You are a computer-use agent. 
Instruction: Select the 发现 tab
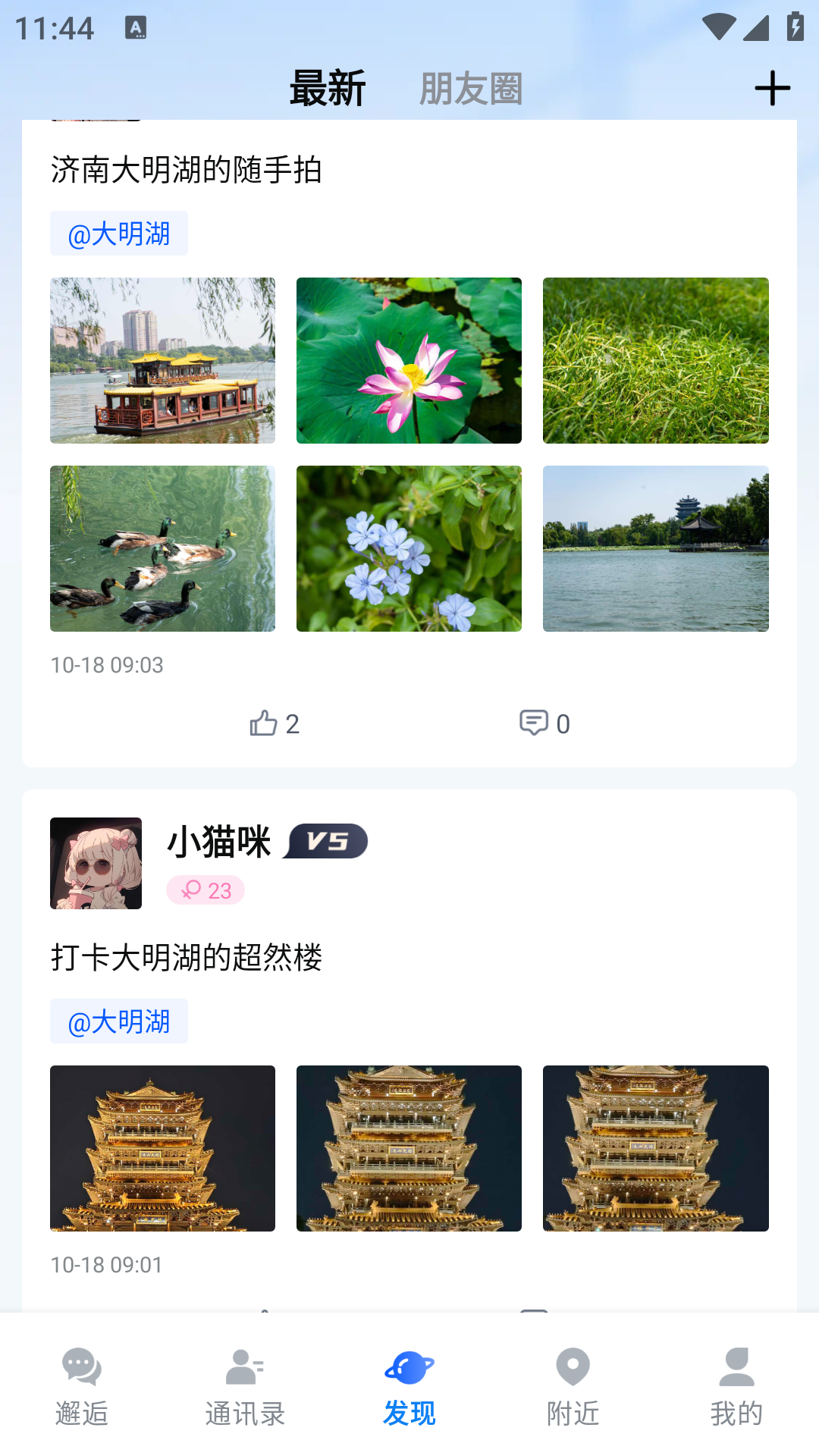(x=409, y=1386)
